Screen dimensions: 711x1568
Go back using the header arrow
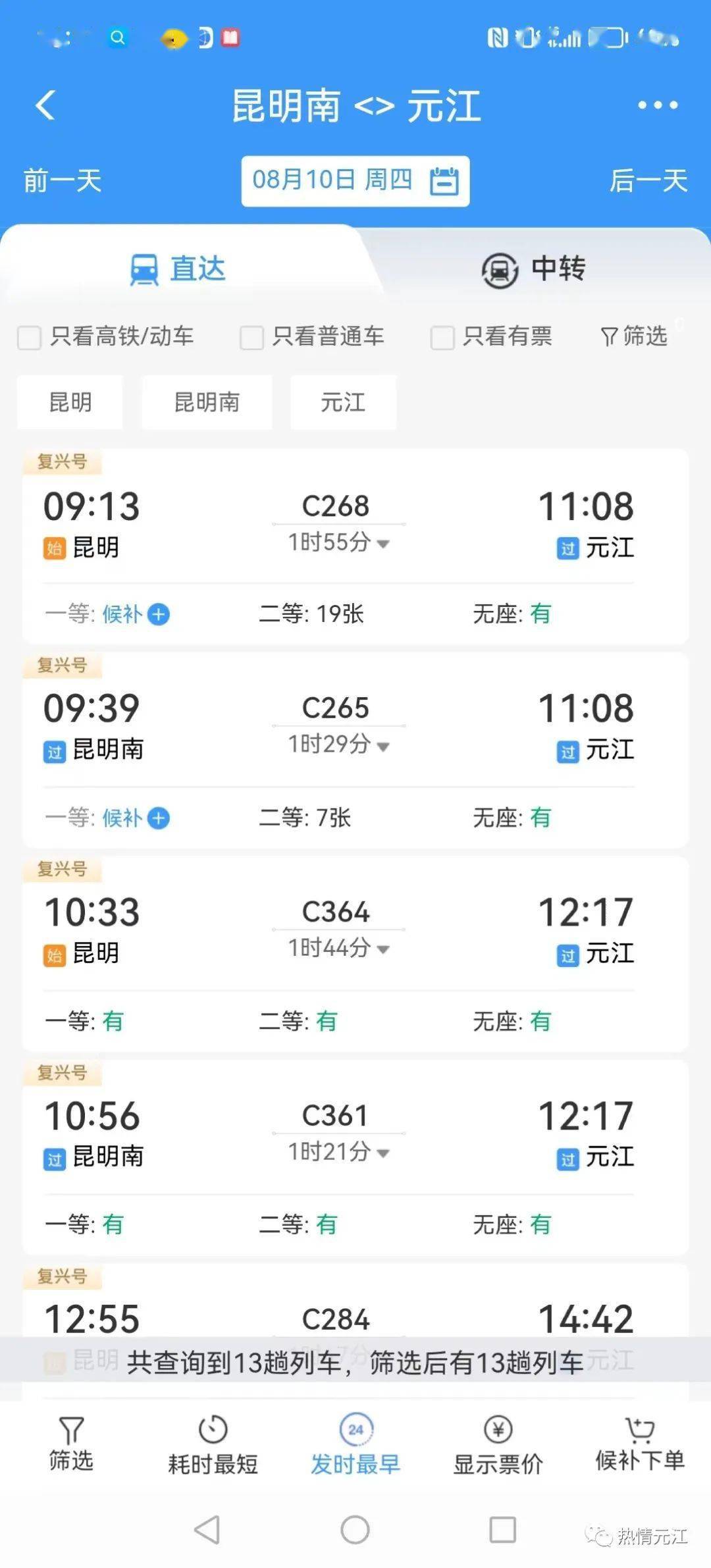[45, 105]
